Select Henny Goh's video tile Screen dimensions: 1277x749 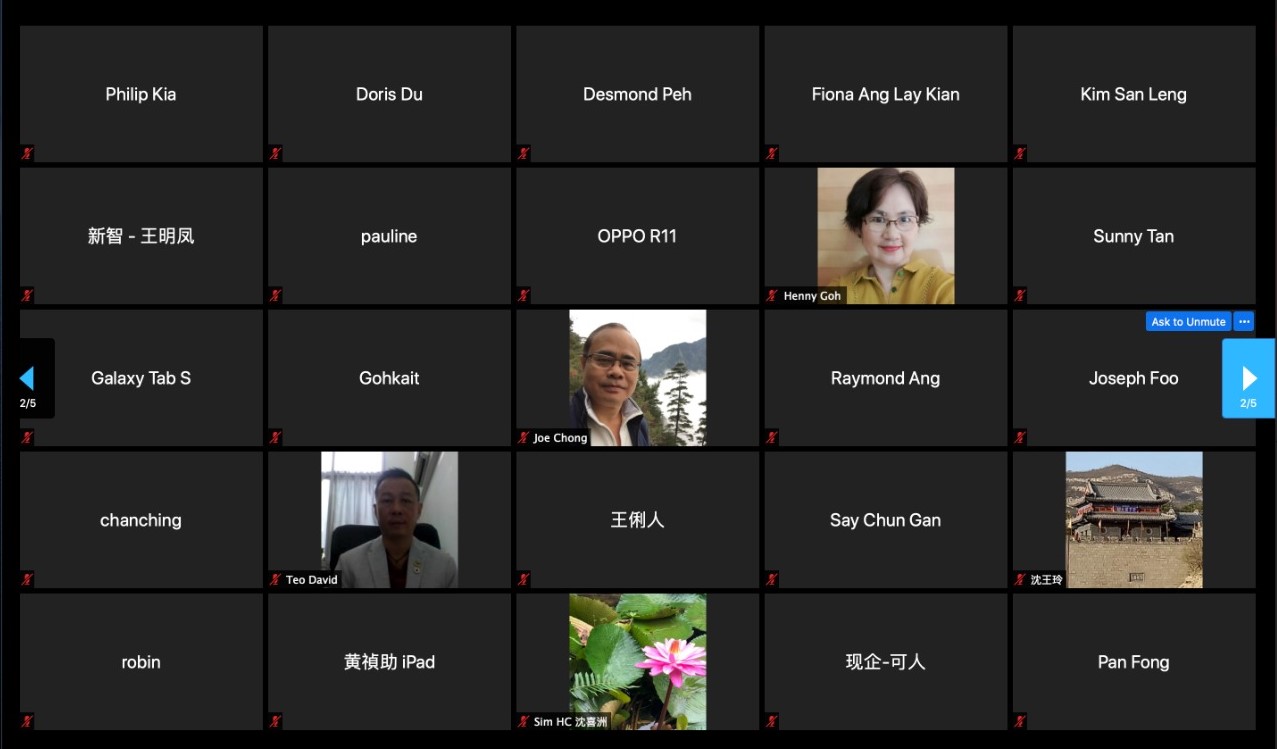[885, 235]
